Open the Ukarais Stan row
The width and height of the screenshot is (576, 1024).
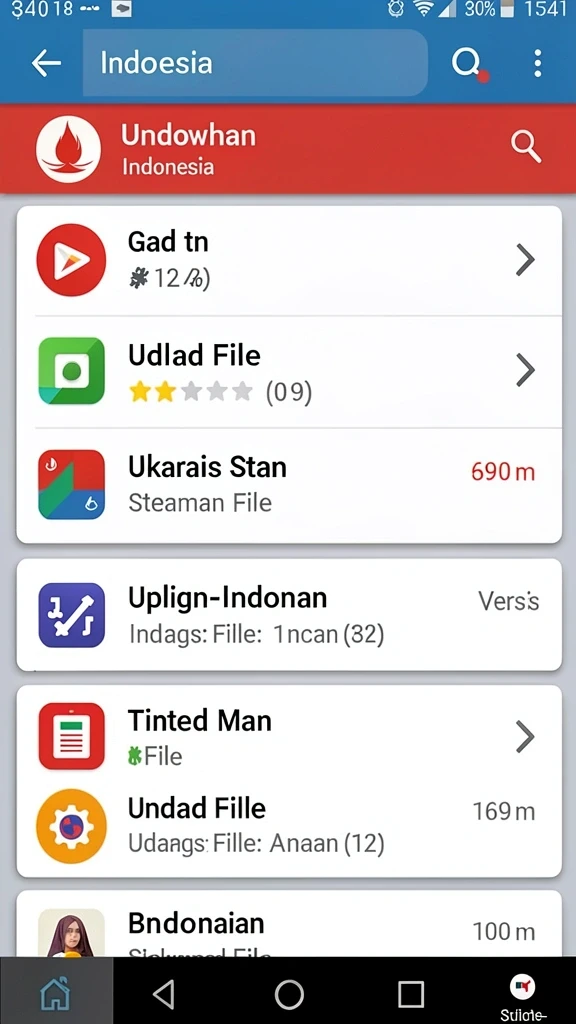289,485
